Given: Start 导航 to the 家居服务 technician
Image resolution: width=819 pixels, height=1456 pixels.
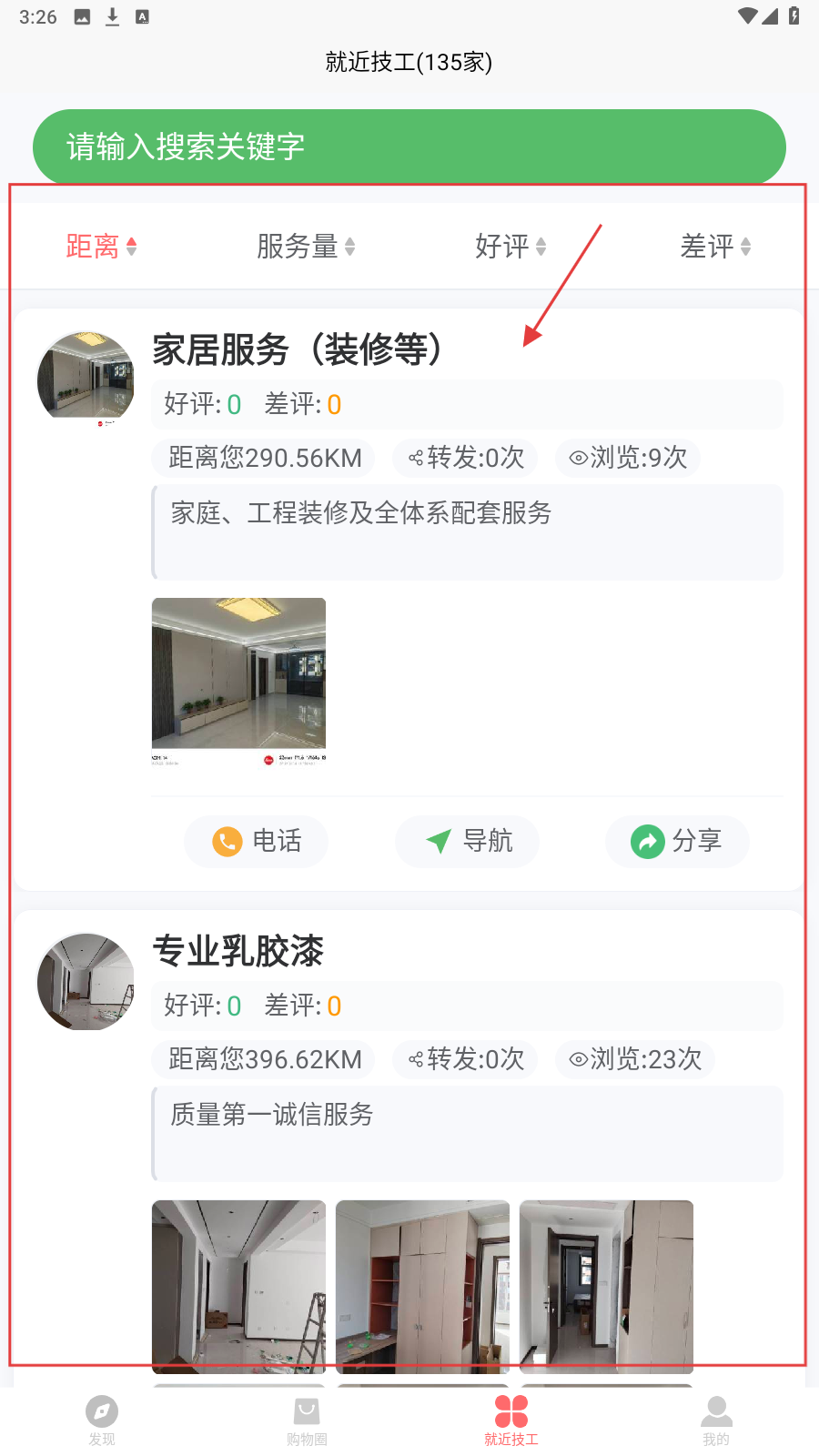Looking at the screenshot, I should (x=467, y=841).
